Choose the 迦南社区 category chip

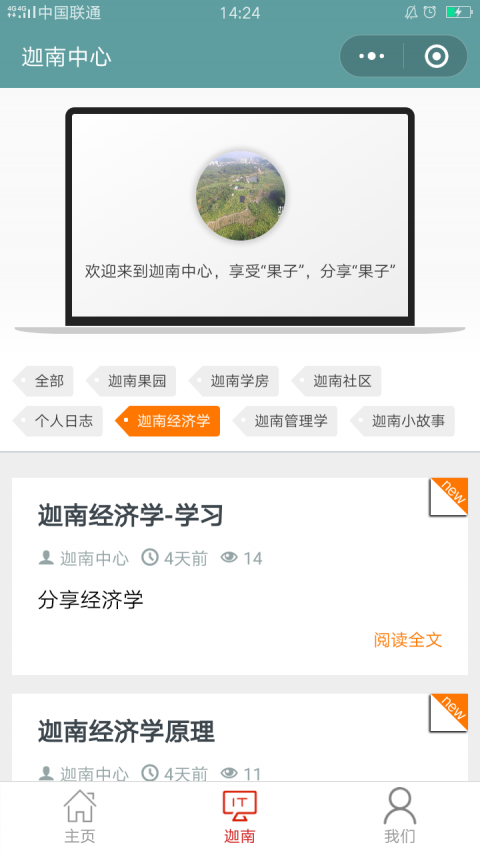336,381
